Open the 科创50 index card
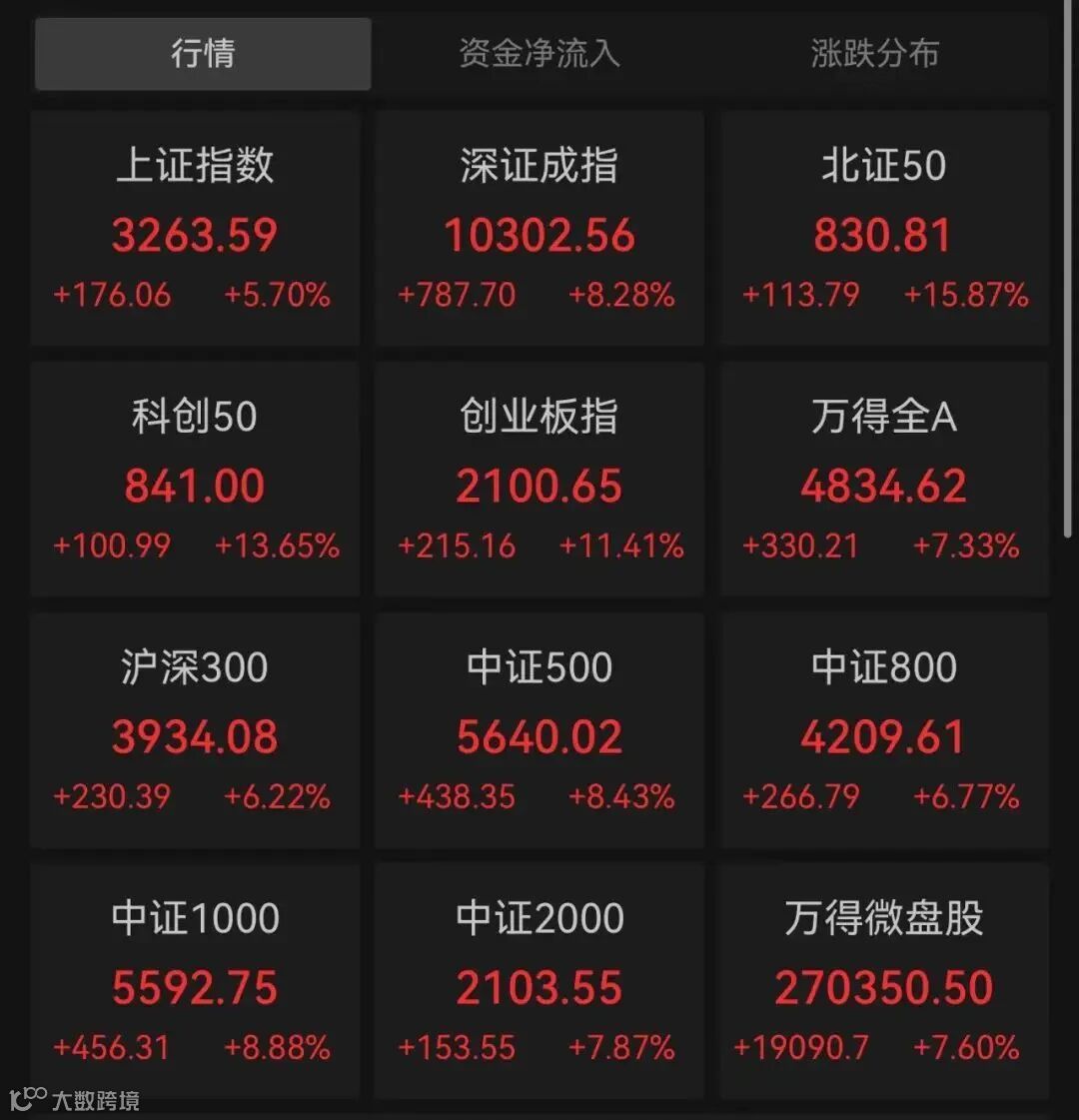 point(195,481)
